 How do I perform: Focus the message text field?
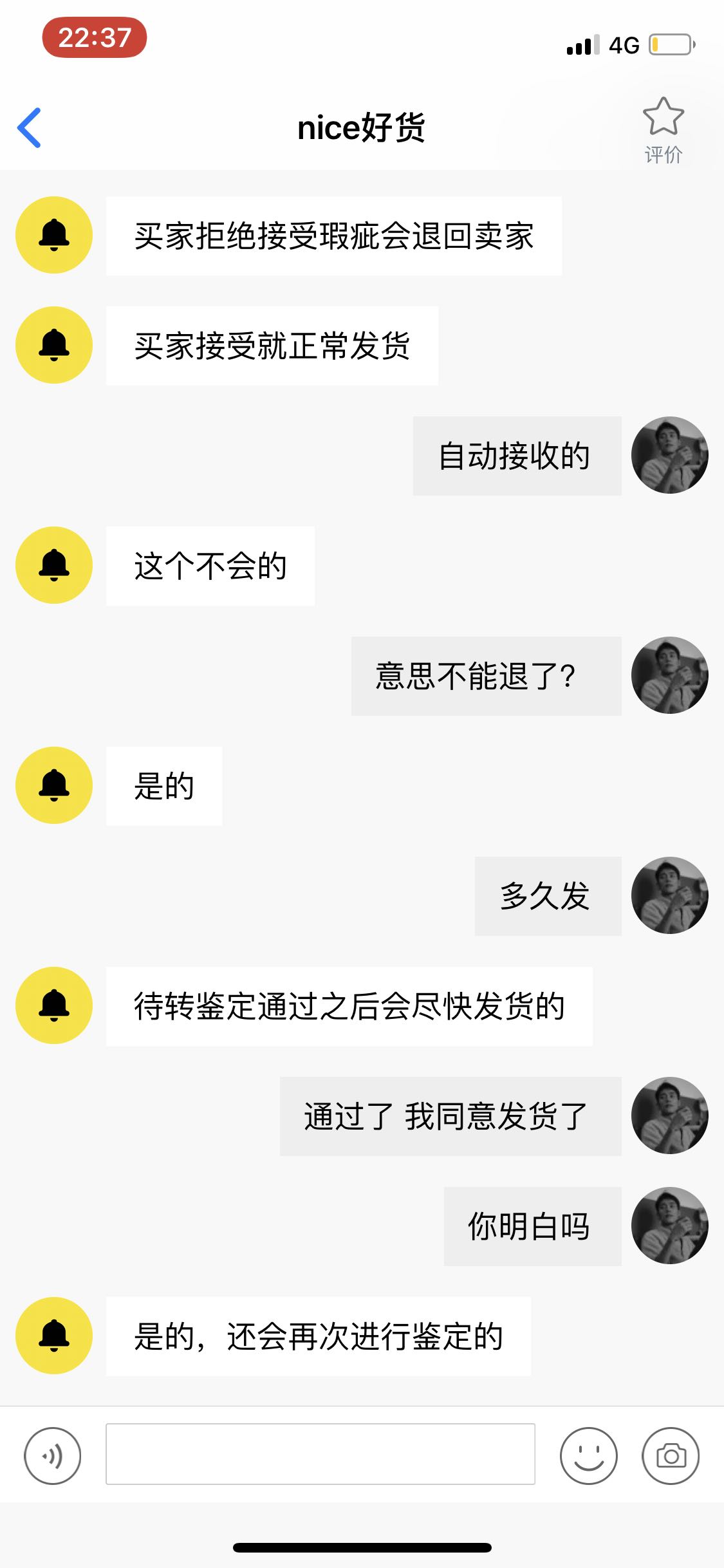click(x=320, y=1453)
